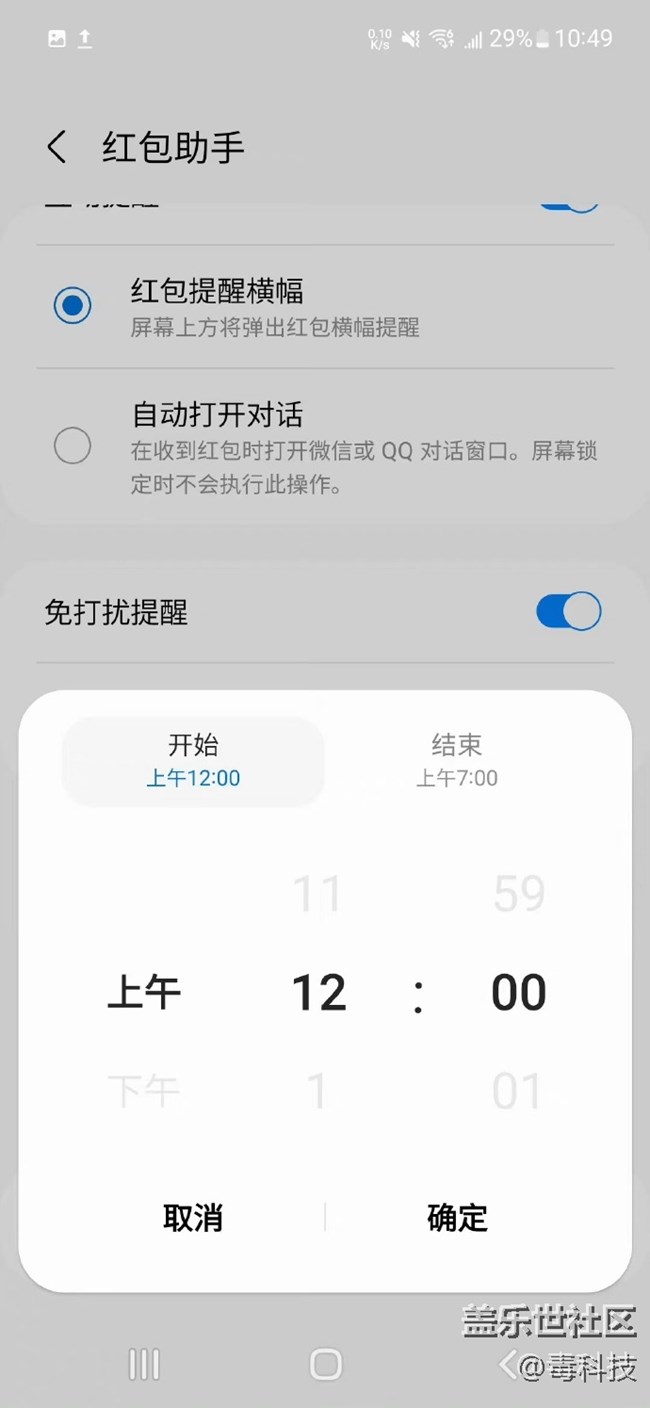Image resolution: width=650 pixels, height=1408 pixels.
Task: Choose 自动打开对话 radio option
Action: 72,445
